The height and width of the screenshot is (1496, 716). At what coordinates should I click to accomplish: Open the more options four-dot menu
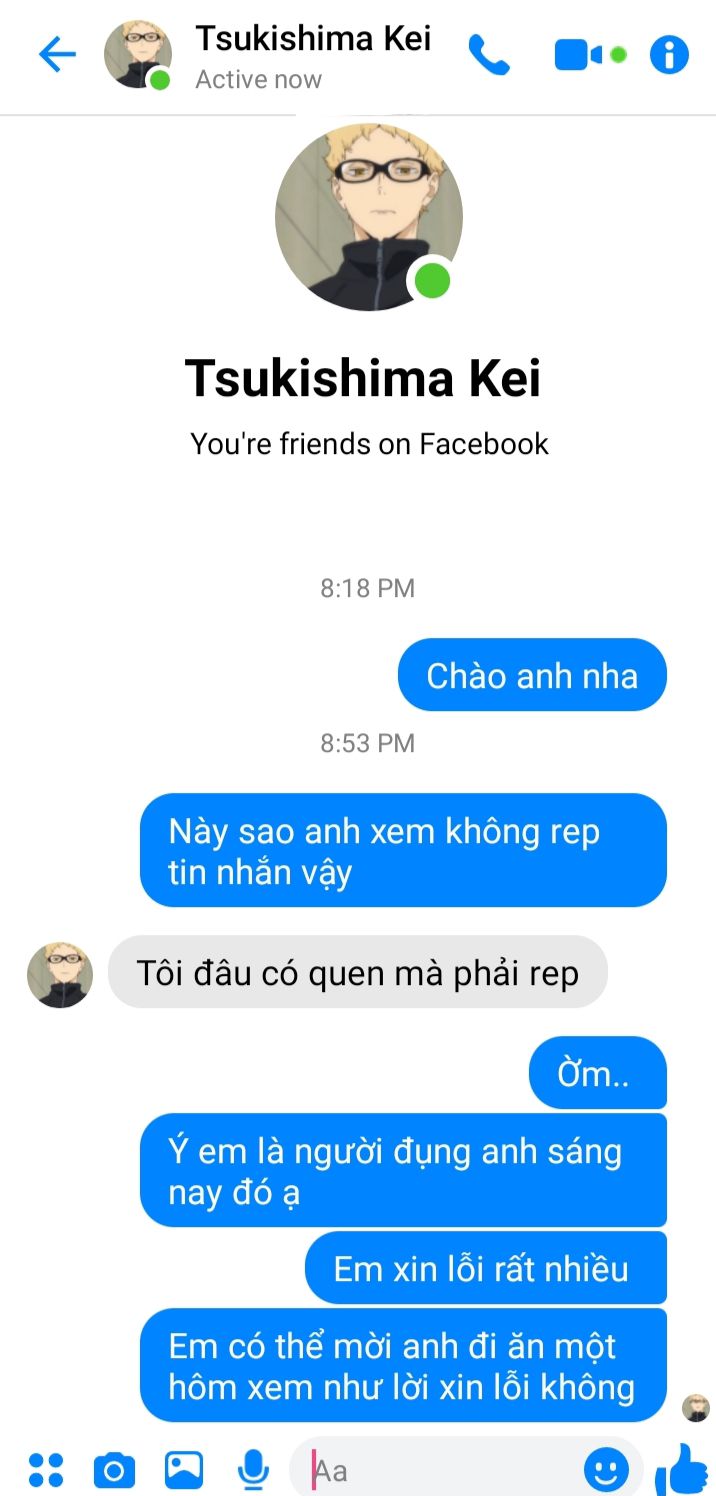46,1469
